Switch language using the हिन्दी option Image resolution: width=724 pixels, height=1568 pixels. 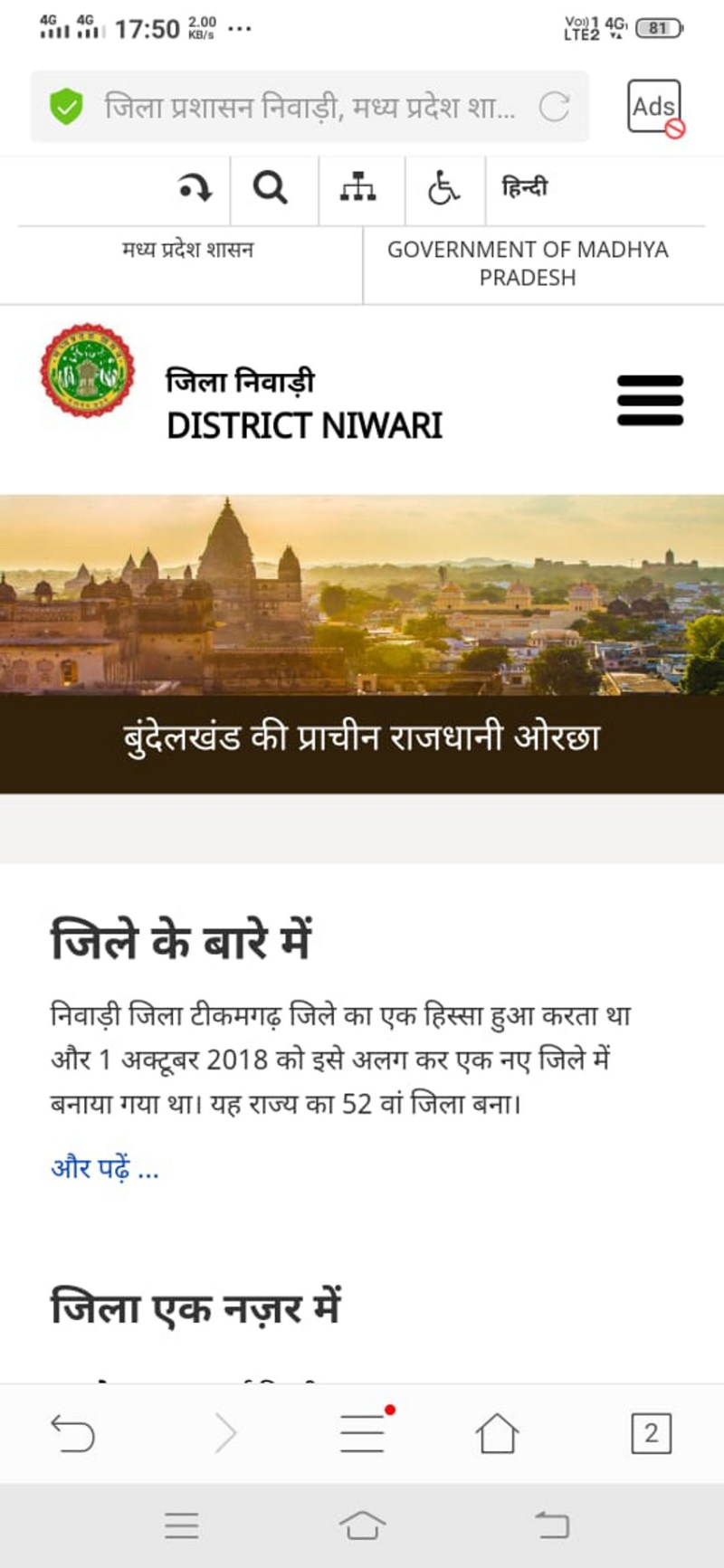point(525,188)
